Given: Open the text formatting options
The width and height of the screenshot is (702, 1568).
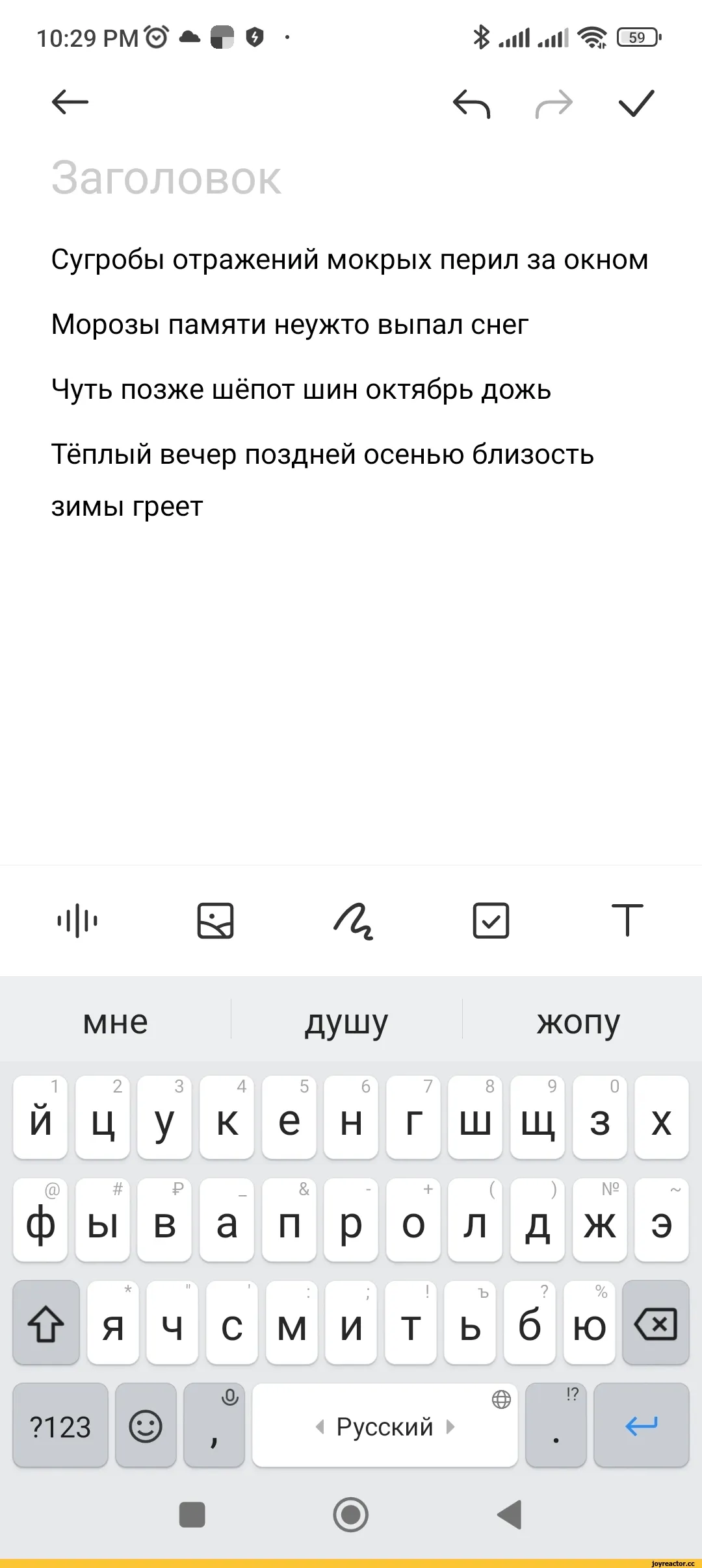Looking at the screenshot, I should (628, 920).
